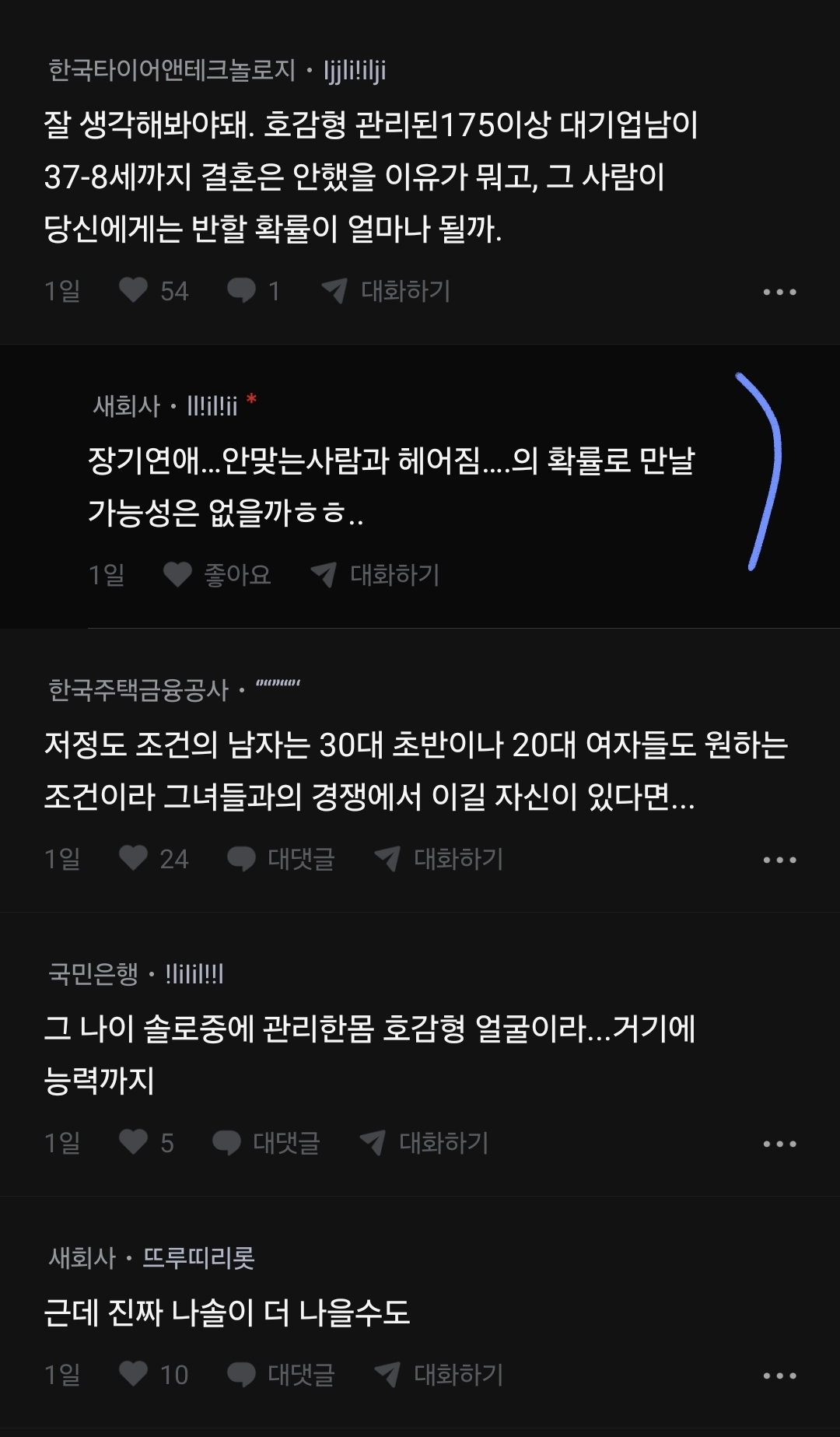Viewport: 840px width, 1437px height.
Task: Like the 국민은행 comment with 5 likes
Action: [134, 1143]
